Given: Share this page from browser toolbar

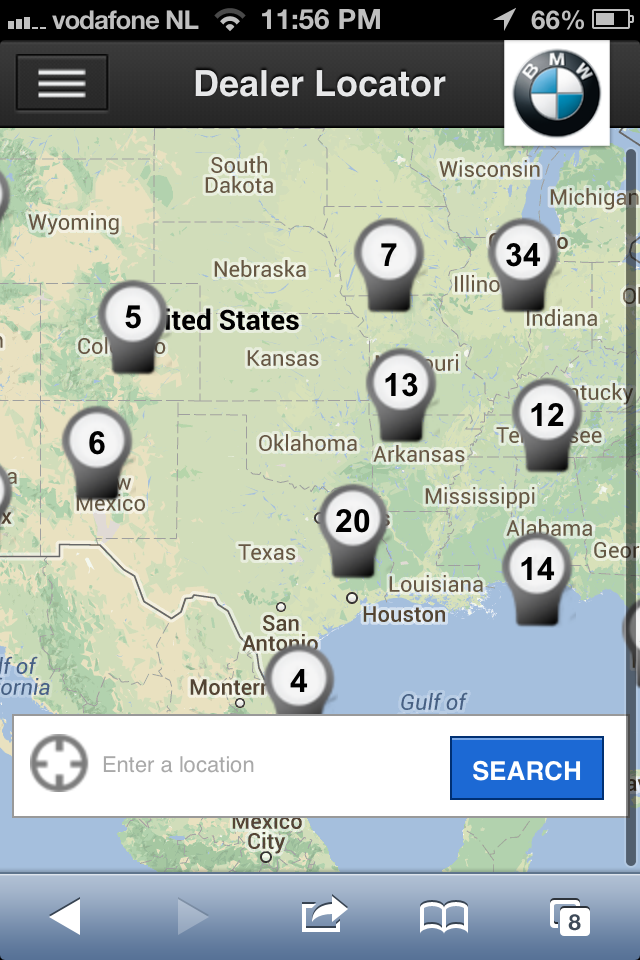Looking at the screenshot, I should (324, 916).
